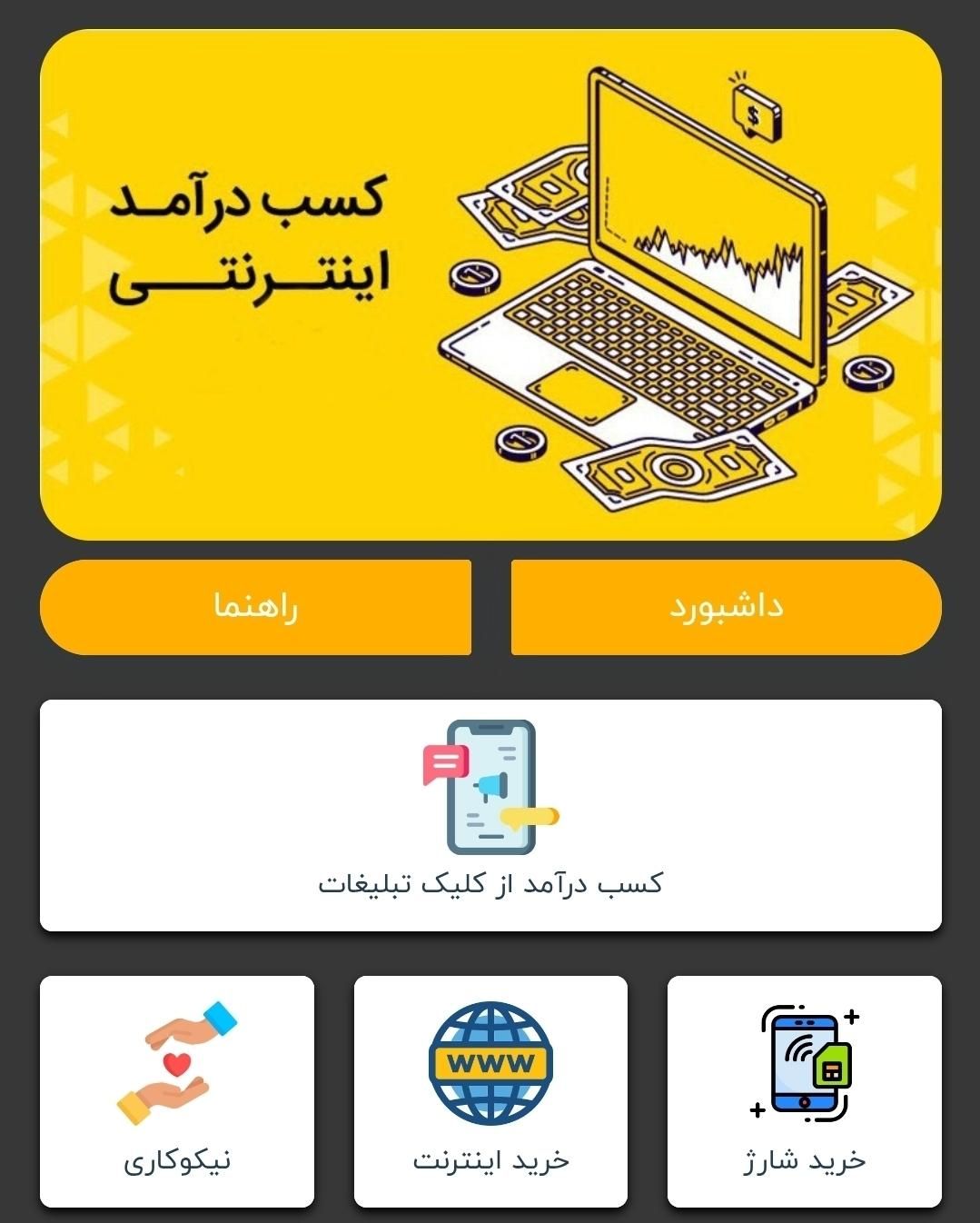Tap the کسب درآمد اینترنتی banner
980x1223 pixels.
point(490,284)
